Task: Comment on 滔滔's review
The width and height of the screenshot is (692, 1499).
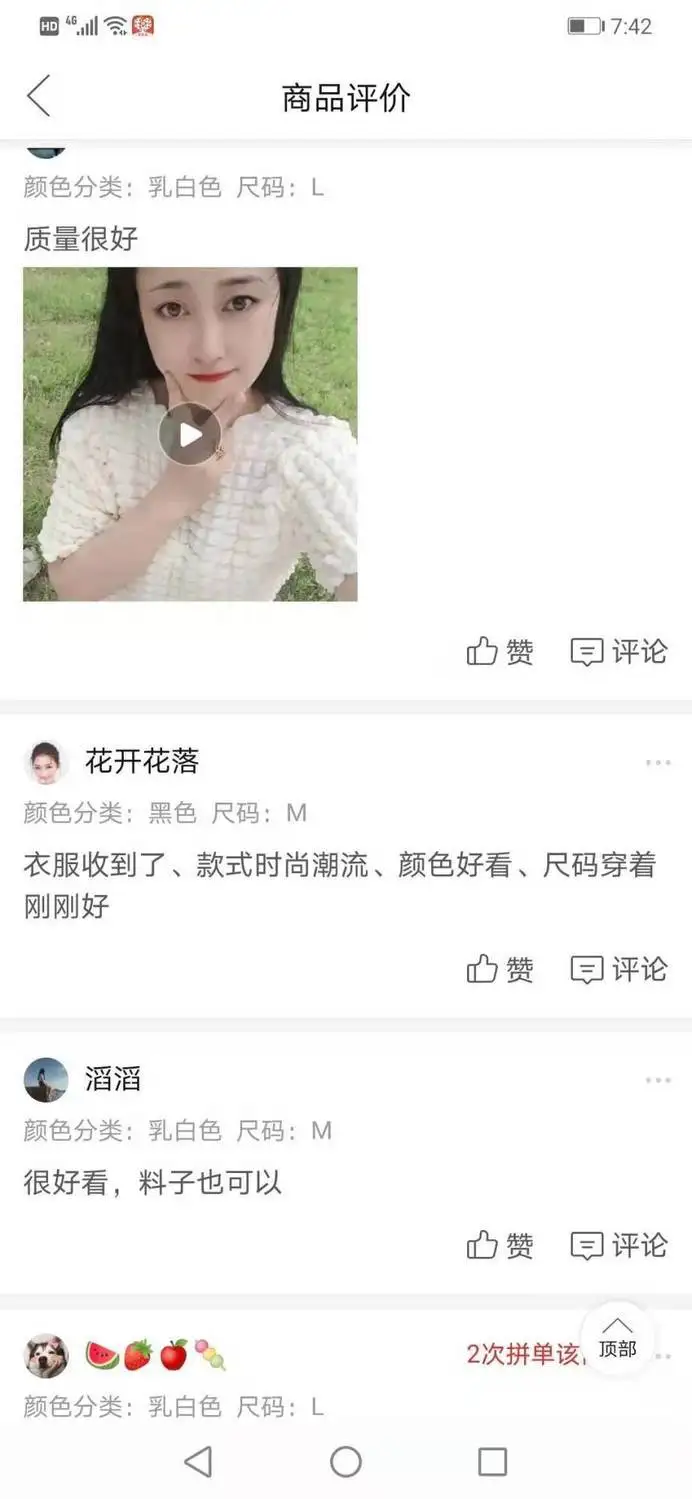Action: (618, 1246)
